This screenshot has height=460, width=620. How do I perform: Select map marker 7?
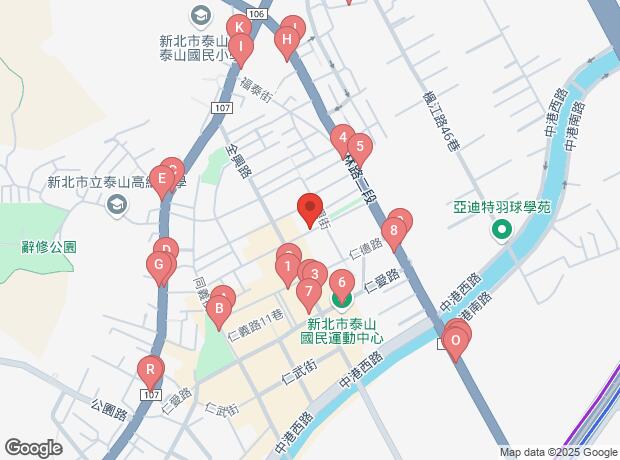click(x=307, y=292)
